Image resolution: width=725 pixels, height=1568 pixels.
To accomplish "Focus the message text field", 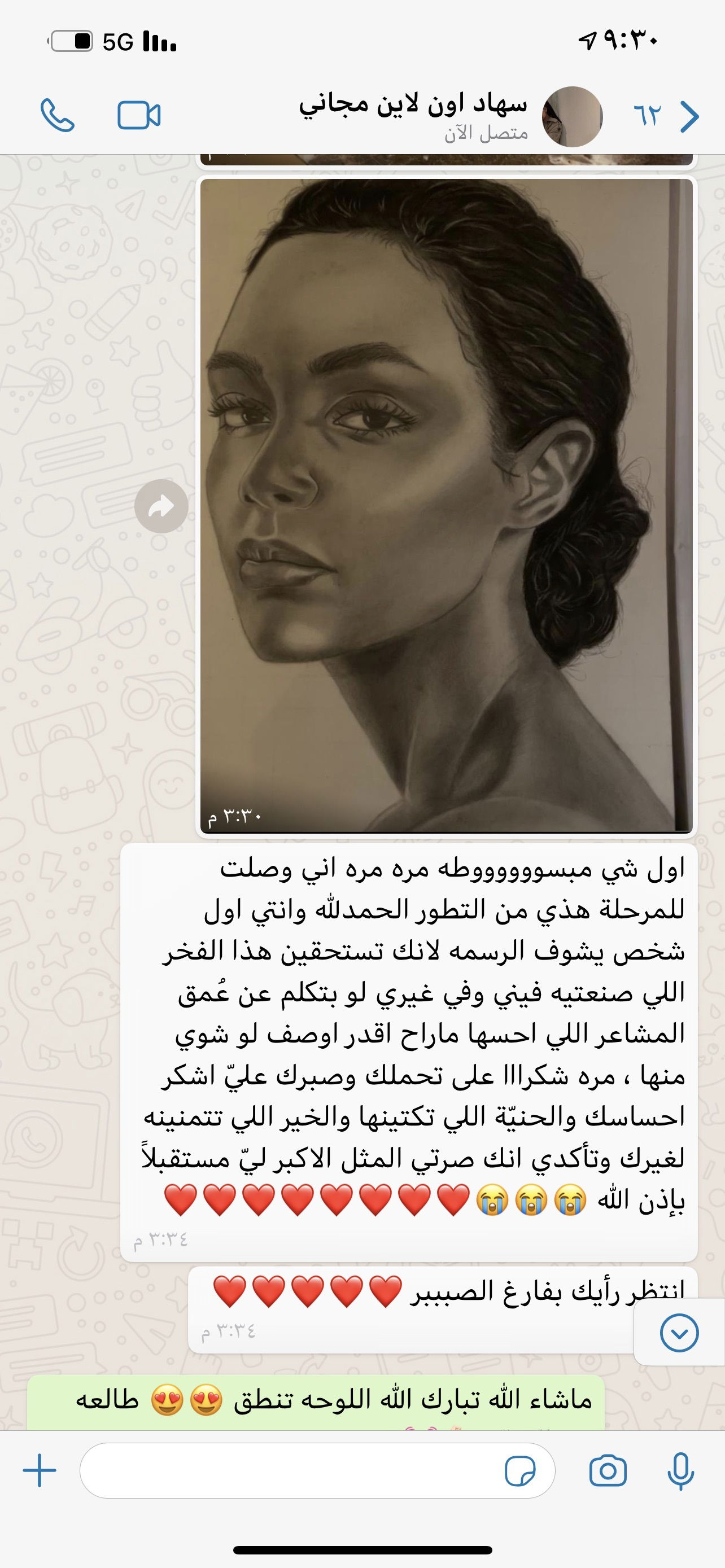I will tap(292, 1470).
